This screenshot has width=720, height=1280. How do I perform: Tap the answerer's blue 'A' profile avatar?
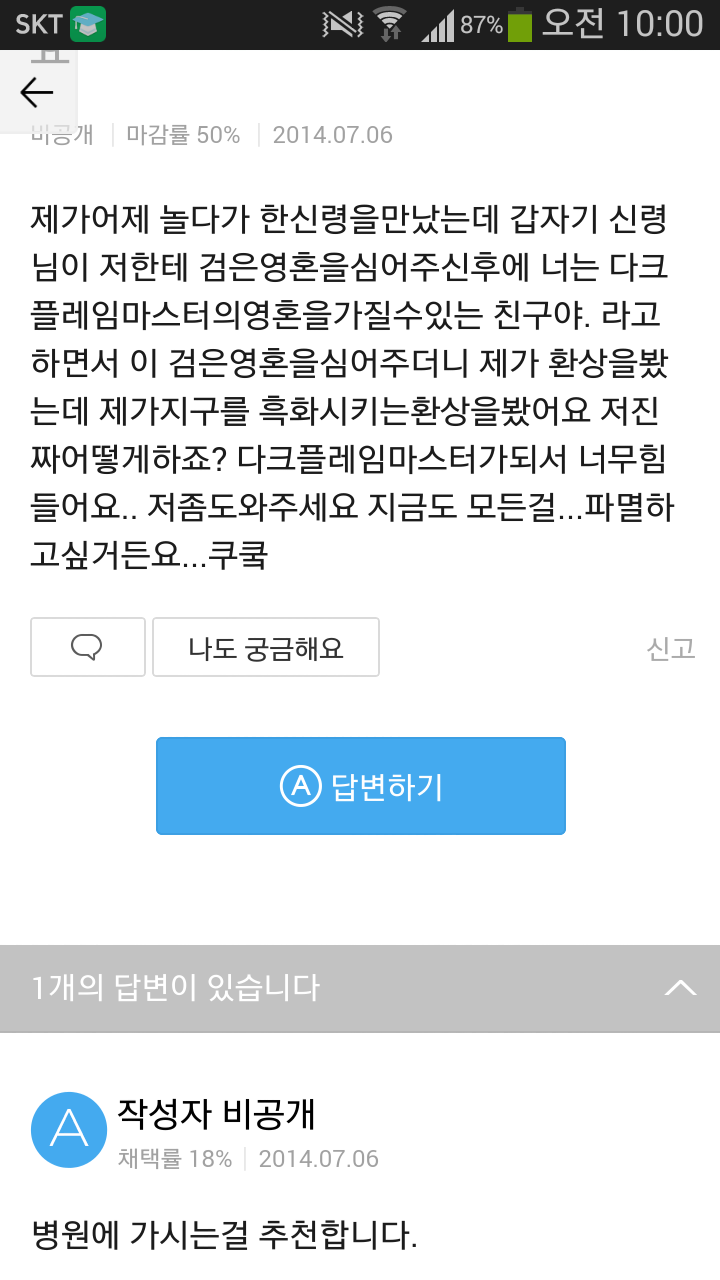click(69, 1130)
